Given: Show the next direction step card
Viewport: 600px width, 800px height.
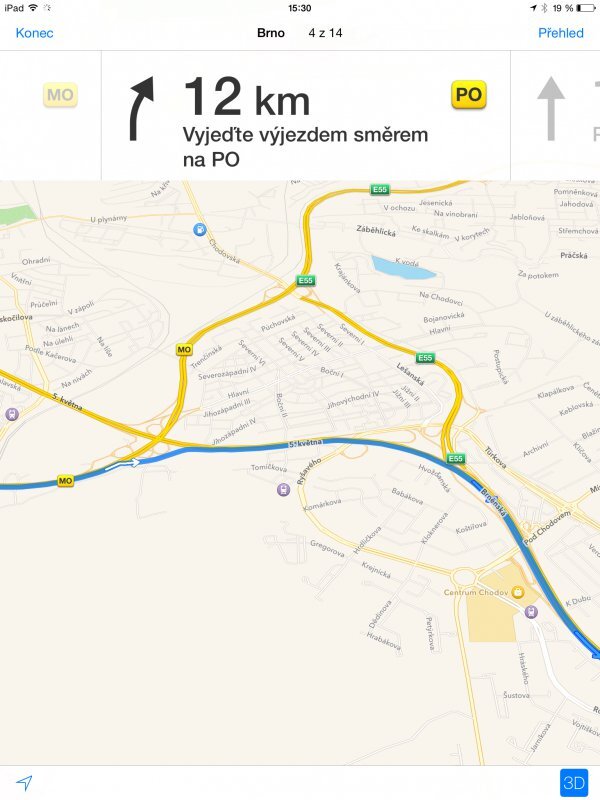Looking at the screenshot, I should point(556,113).
